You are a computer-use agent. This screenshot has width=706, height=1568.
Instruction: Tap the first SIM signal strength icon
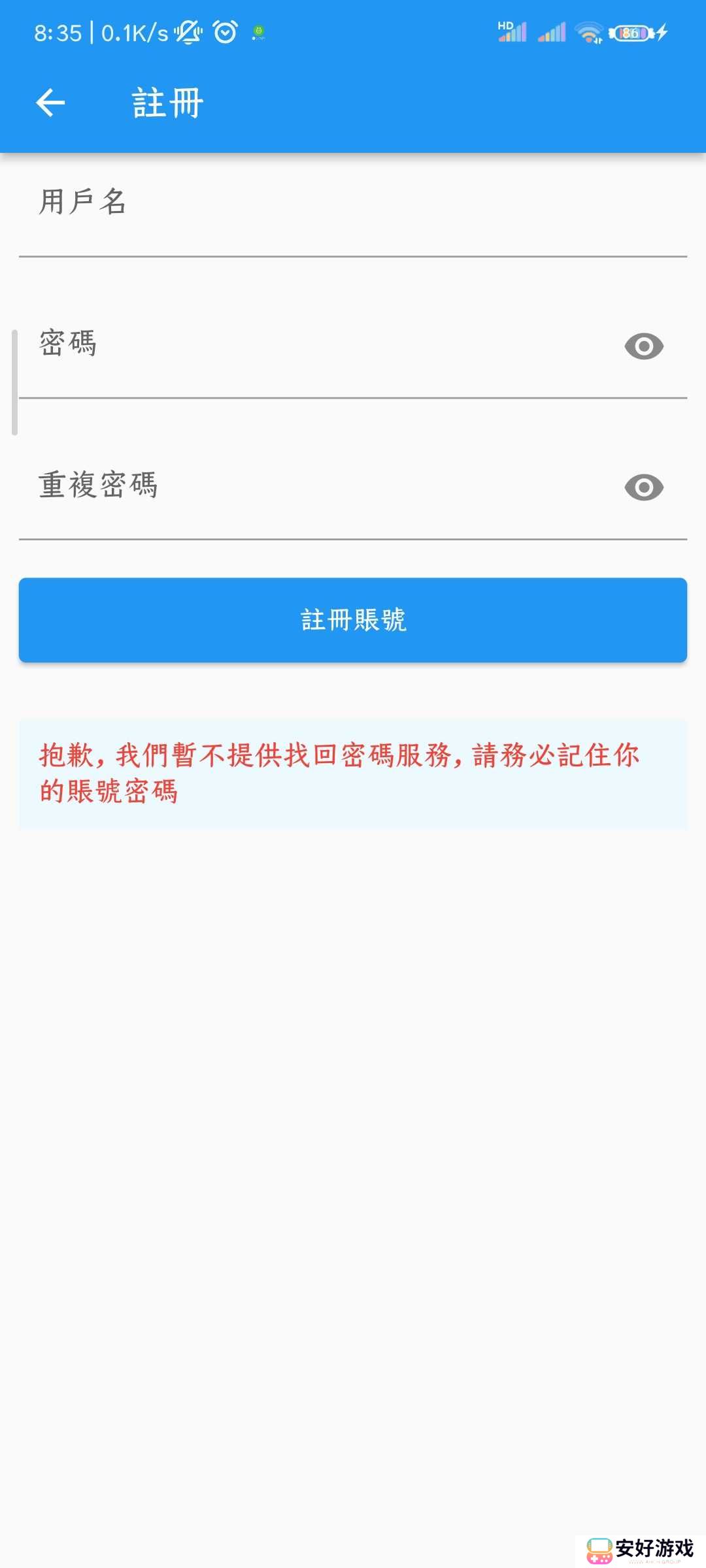click(512, 32)
